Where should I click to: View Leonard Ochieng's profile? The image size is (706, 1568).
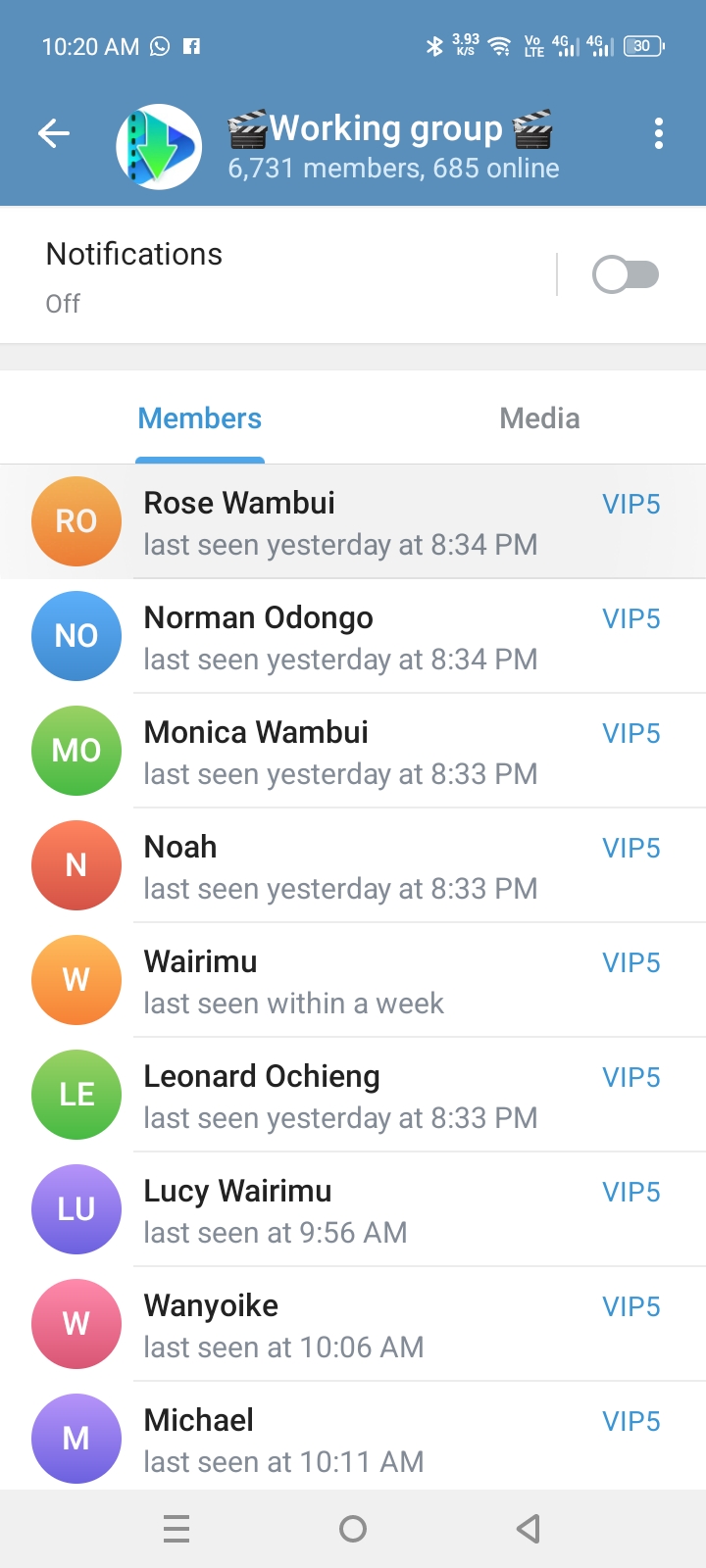[x=353, y=1095]
